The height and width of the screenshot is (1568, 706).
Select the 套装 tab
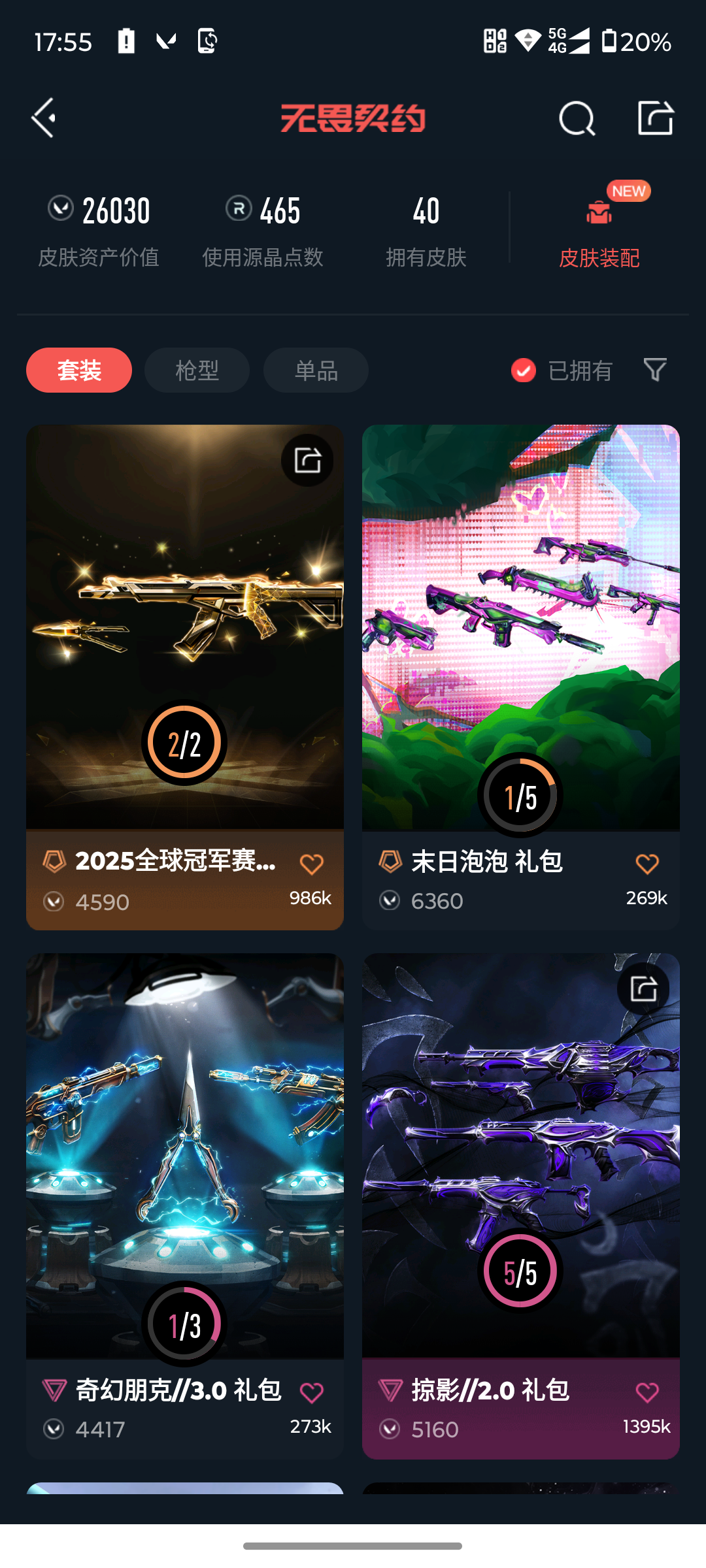click(x=79, y=370)
